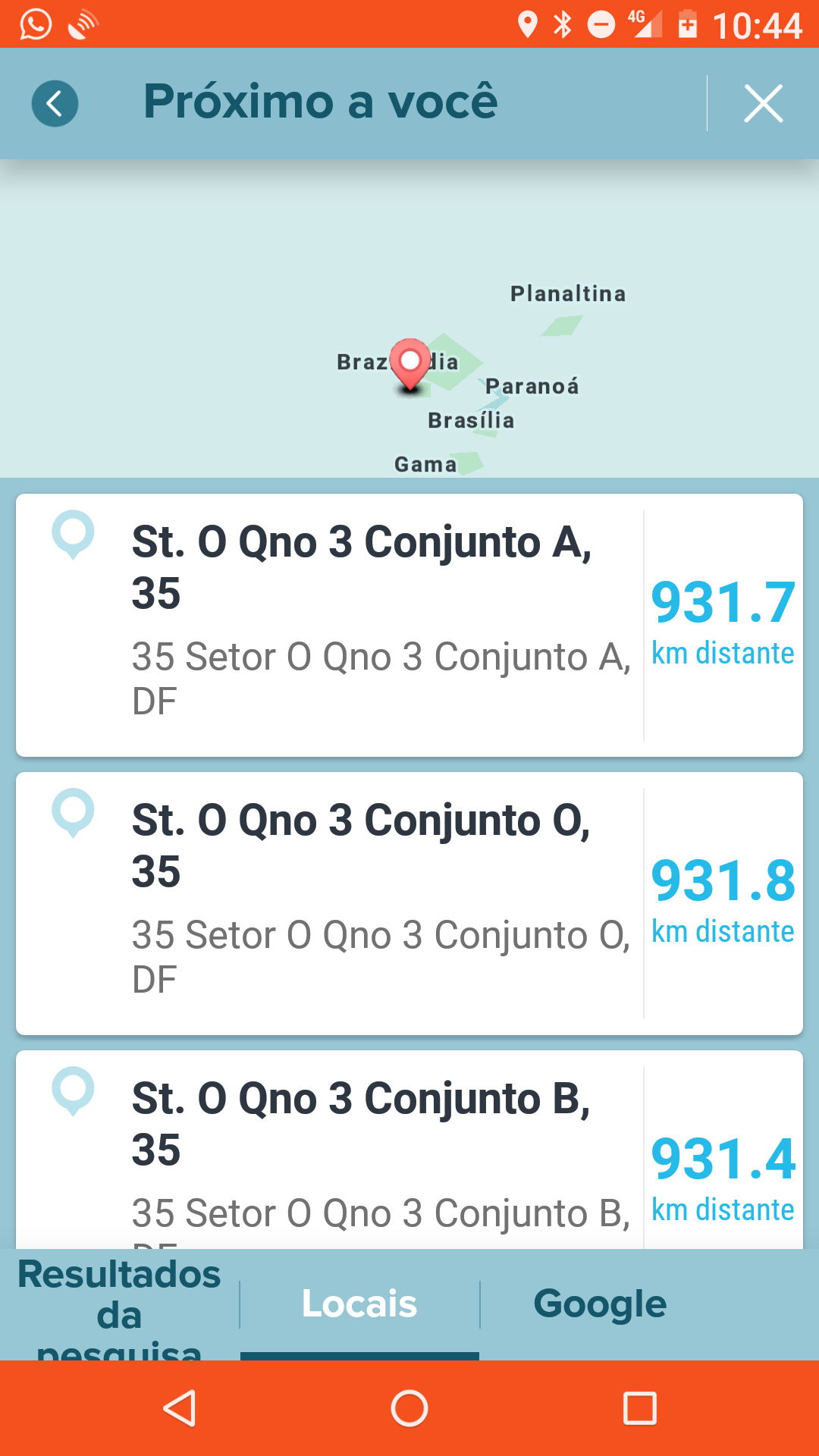Switch to the Google tab
The height and width of the screenshot is (1456, 819).
(x=600, y=1304)
